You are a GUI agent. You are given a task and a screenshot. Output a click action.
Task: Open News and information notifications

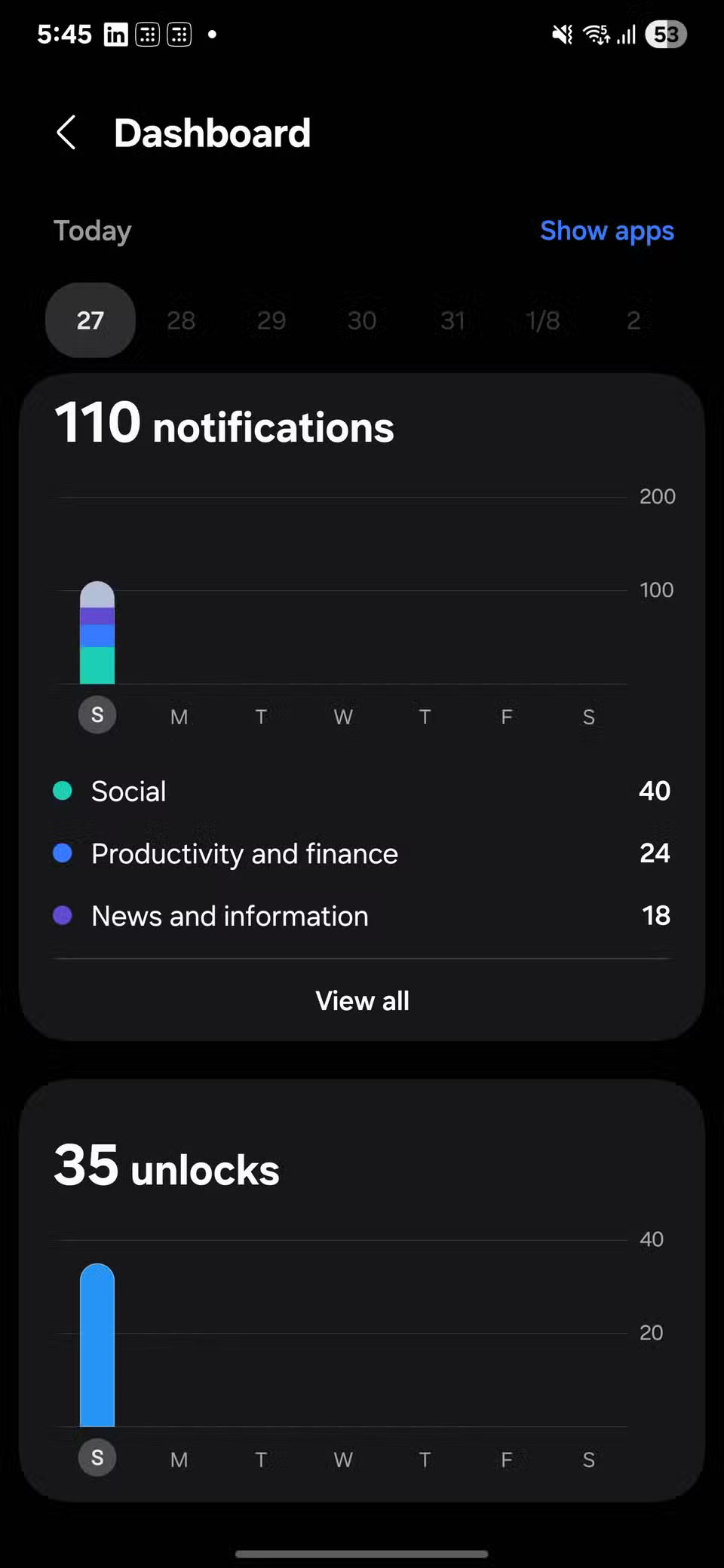click(362, 916)
